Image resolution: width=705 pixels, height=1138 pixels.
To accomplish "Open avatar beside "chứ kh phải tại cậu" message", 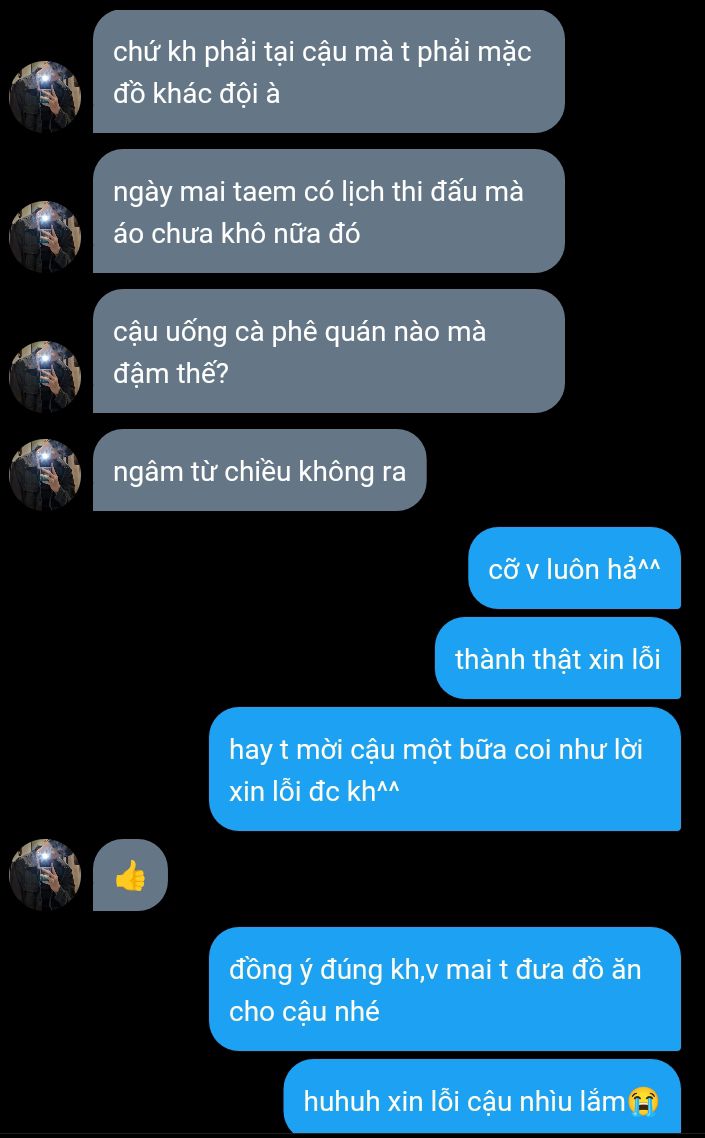I will coord(45,97).
